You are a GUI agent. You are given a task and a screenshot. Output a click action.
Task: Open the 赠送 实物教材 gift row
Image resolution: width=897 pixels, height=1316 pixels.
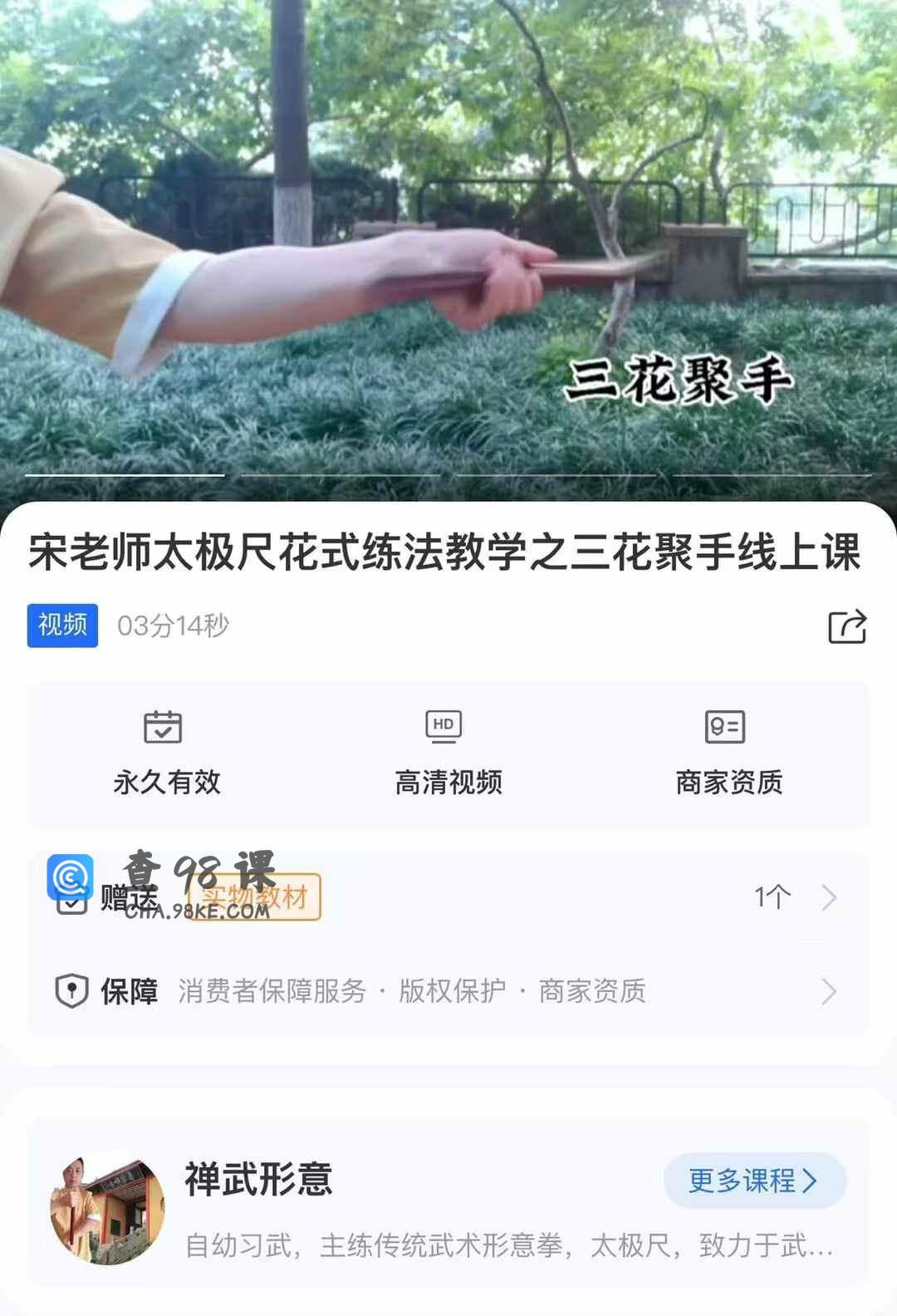click(448, 897)
